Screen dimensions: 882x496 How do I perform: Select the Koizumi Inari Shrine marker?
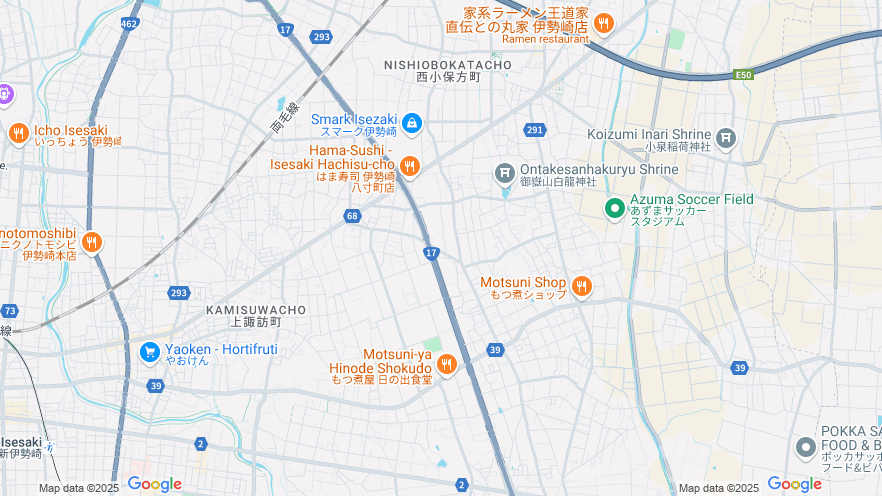725,140
